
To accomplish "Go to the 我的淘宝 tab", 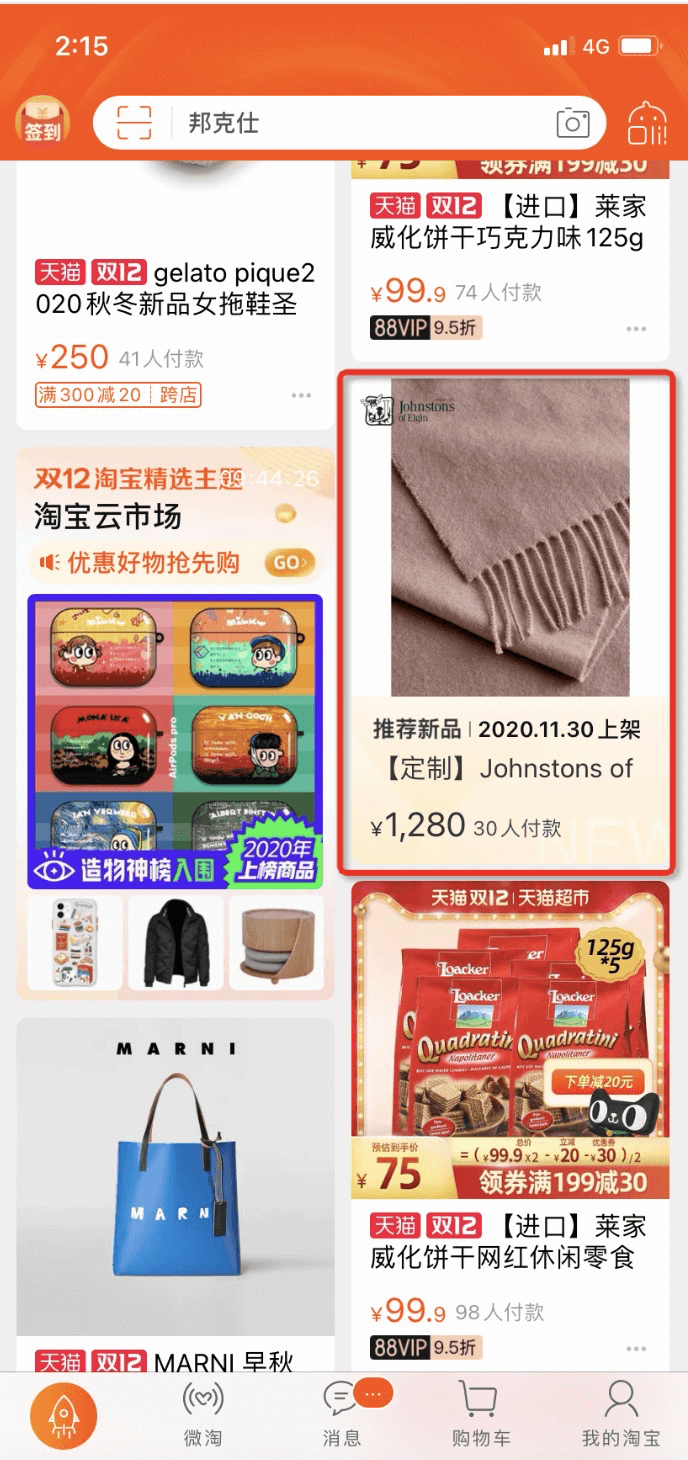I will tap(620, 1417).
